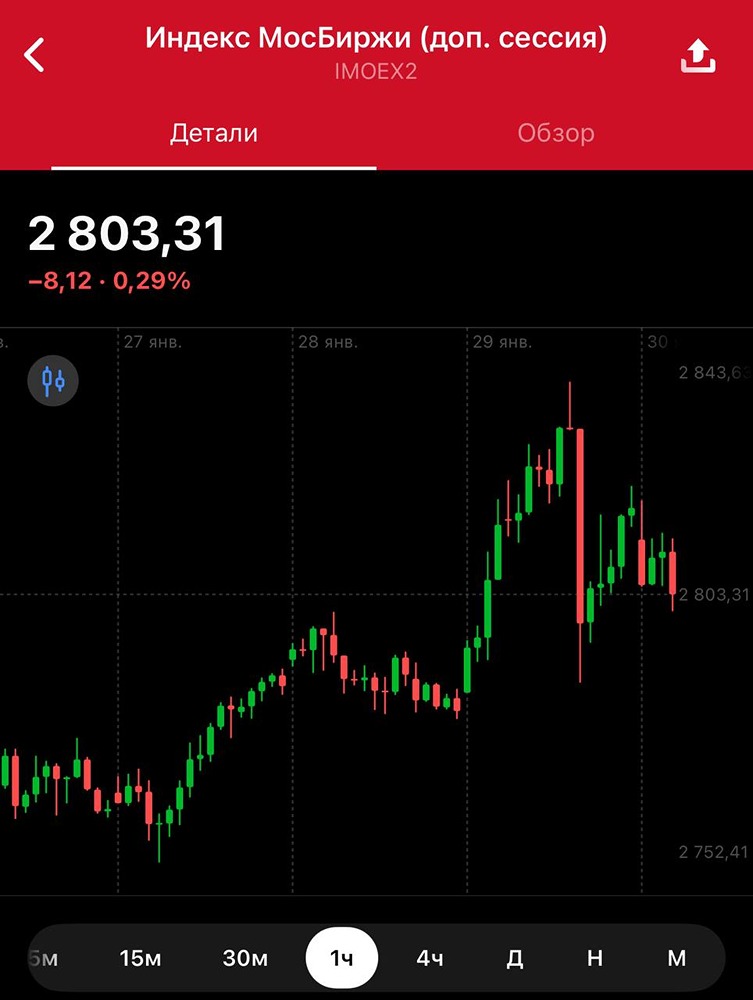Share the IMOEX2 index page
The width and height of the screenshot is (753, 1000).
(x=698, y=56)
